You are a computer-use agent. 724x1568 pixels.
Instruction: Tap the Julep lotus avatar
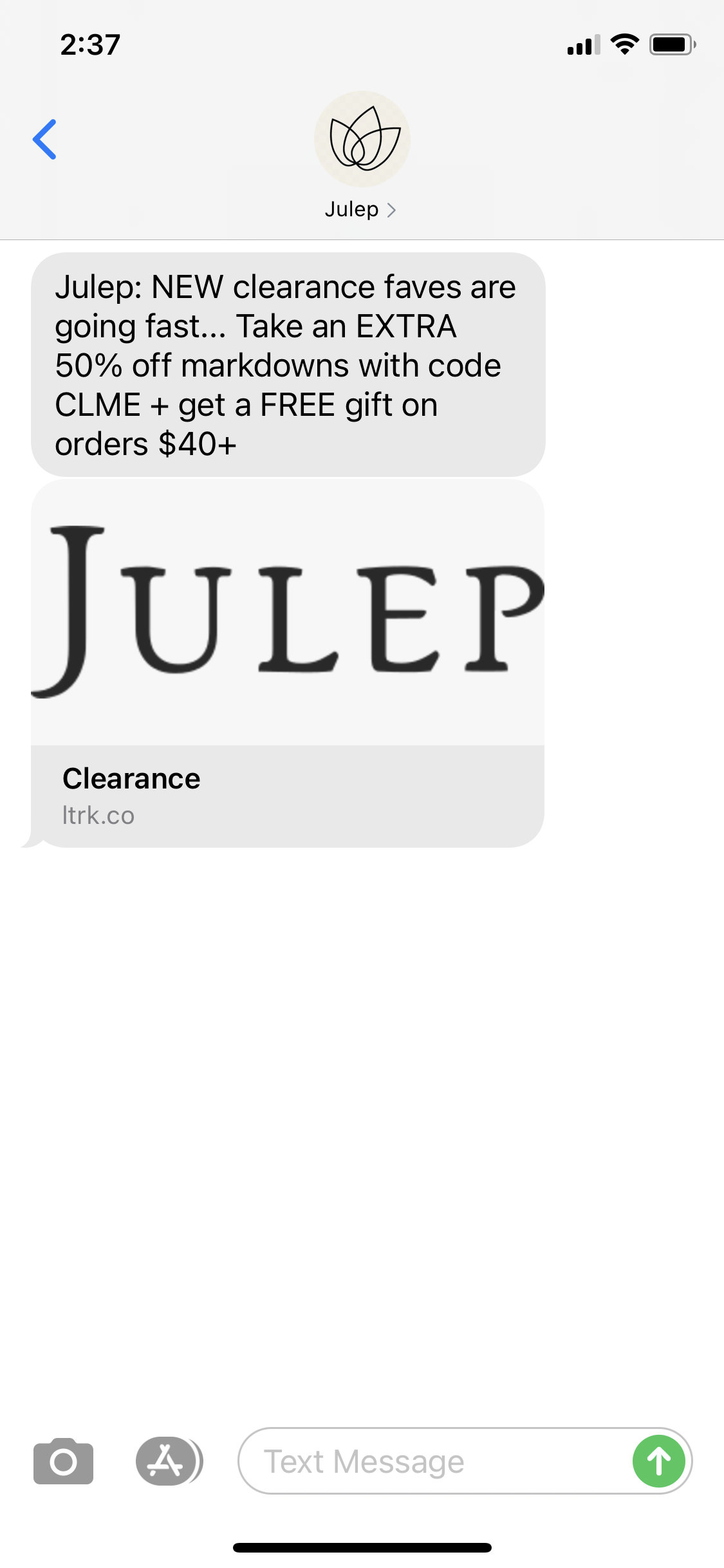362,140
